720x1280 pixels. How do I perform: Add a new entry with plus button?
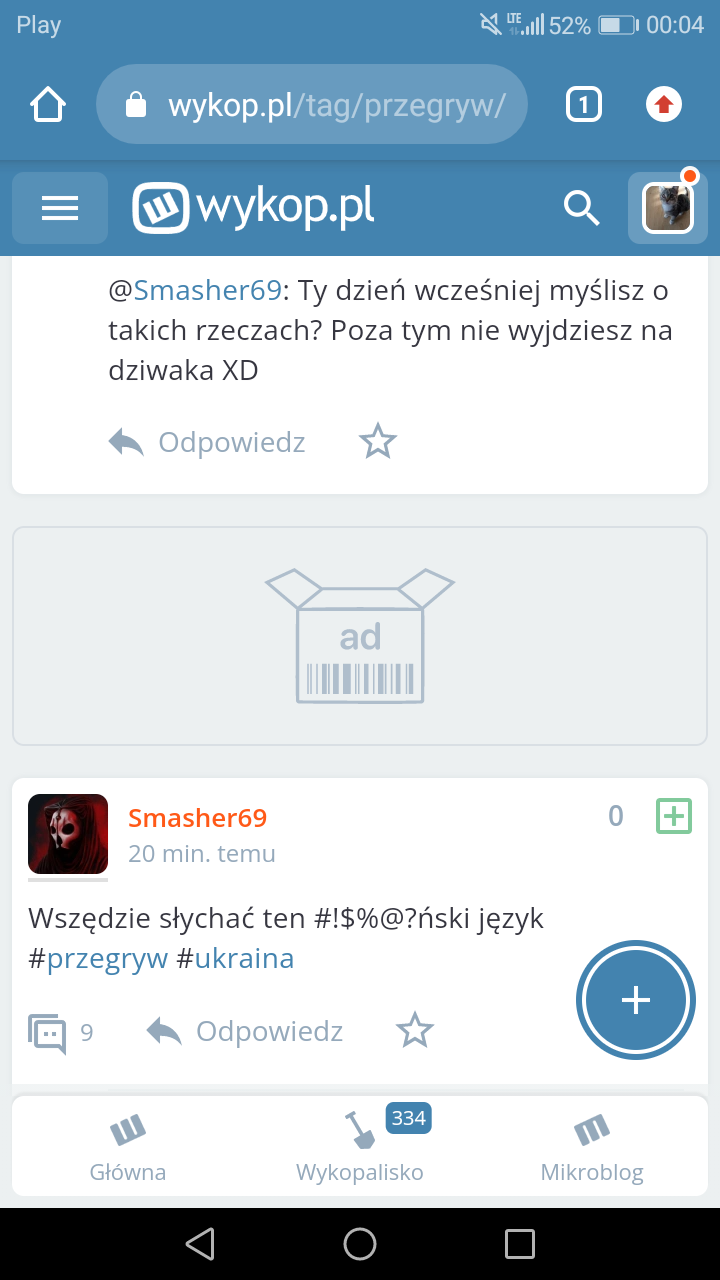pos(636,1000)
